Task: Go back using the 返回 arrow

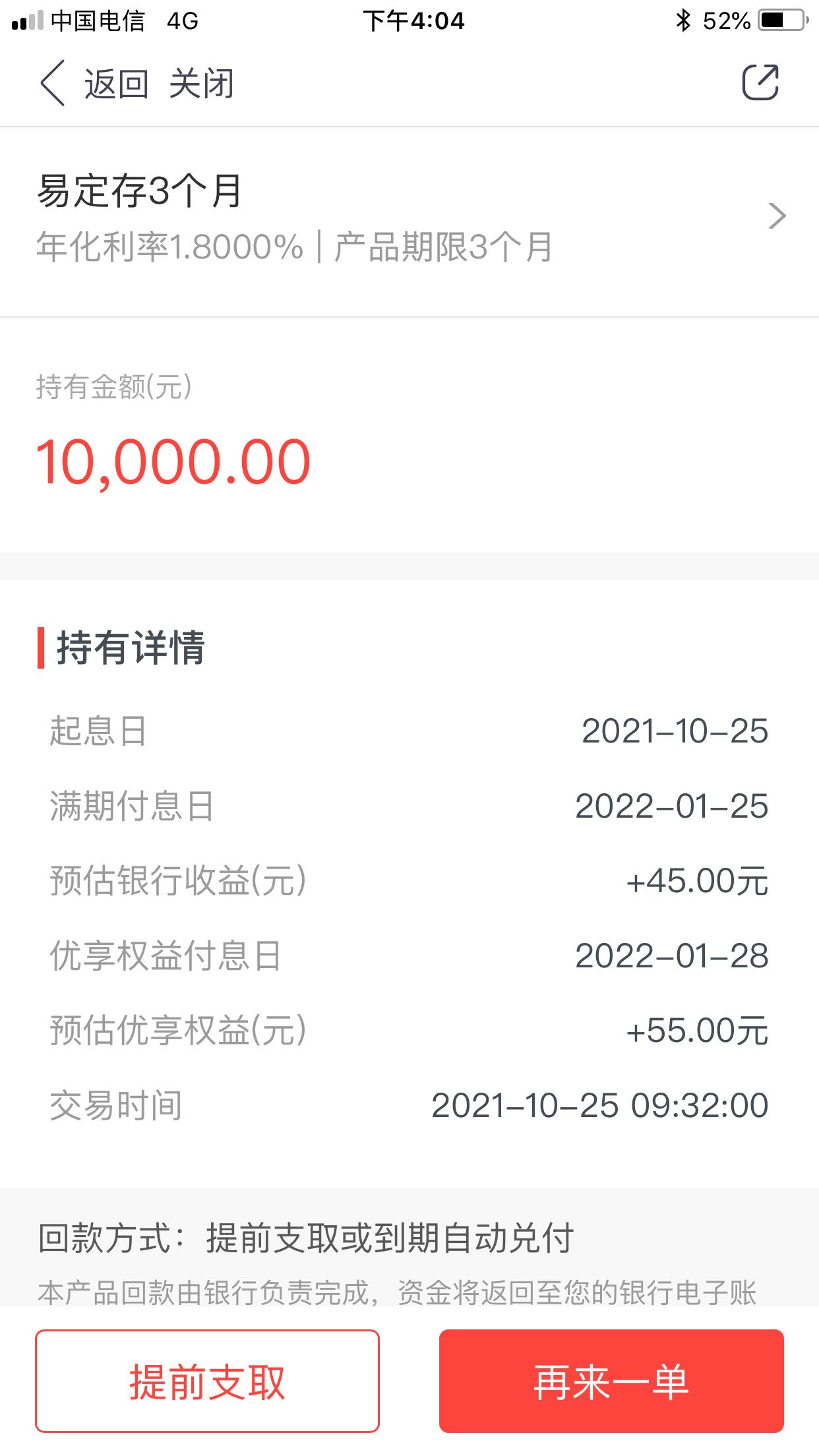Action: point(94,84)
